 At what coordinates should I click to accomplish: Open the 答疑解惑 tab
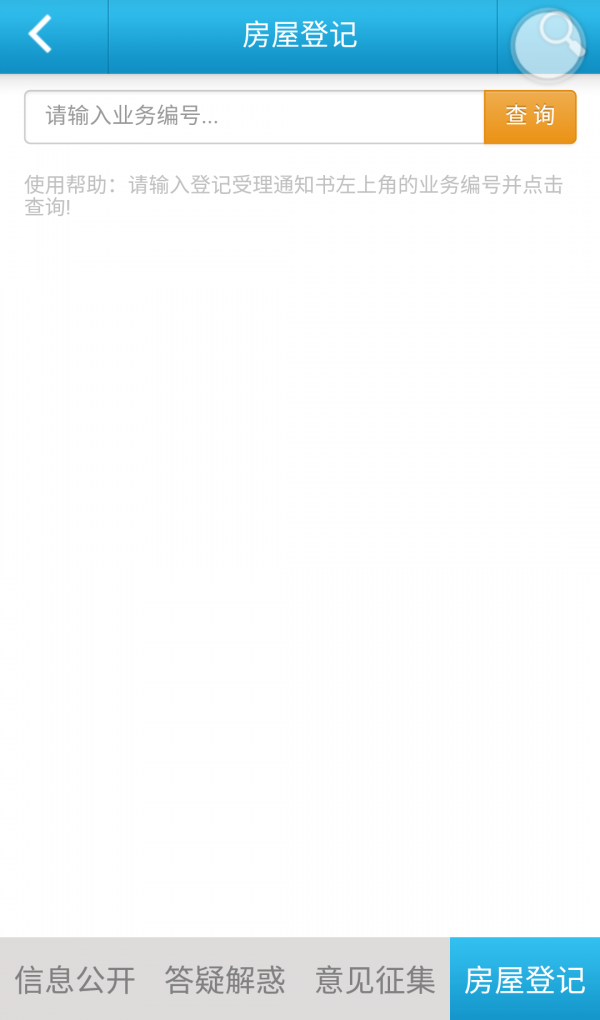[225, 979]
